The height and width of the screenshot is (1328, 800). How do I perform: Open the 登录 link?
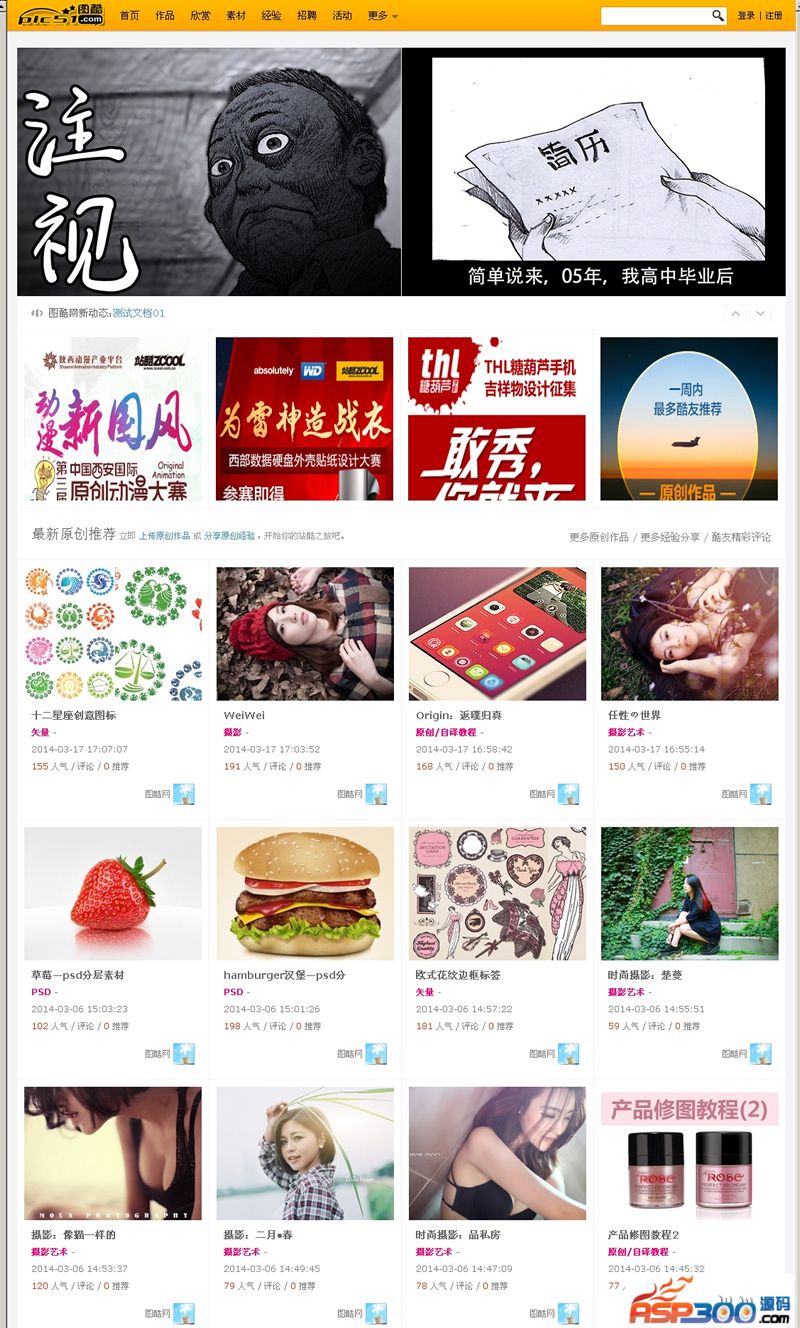point(746,16)
